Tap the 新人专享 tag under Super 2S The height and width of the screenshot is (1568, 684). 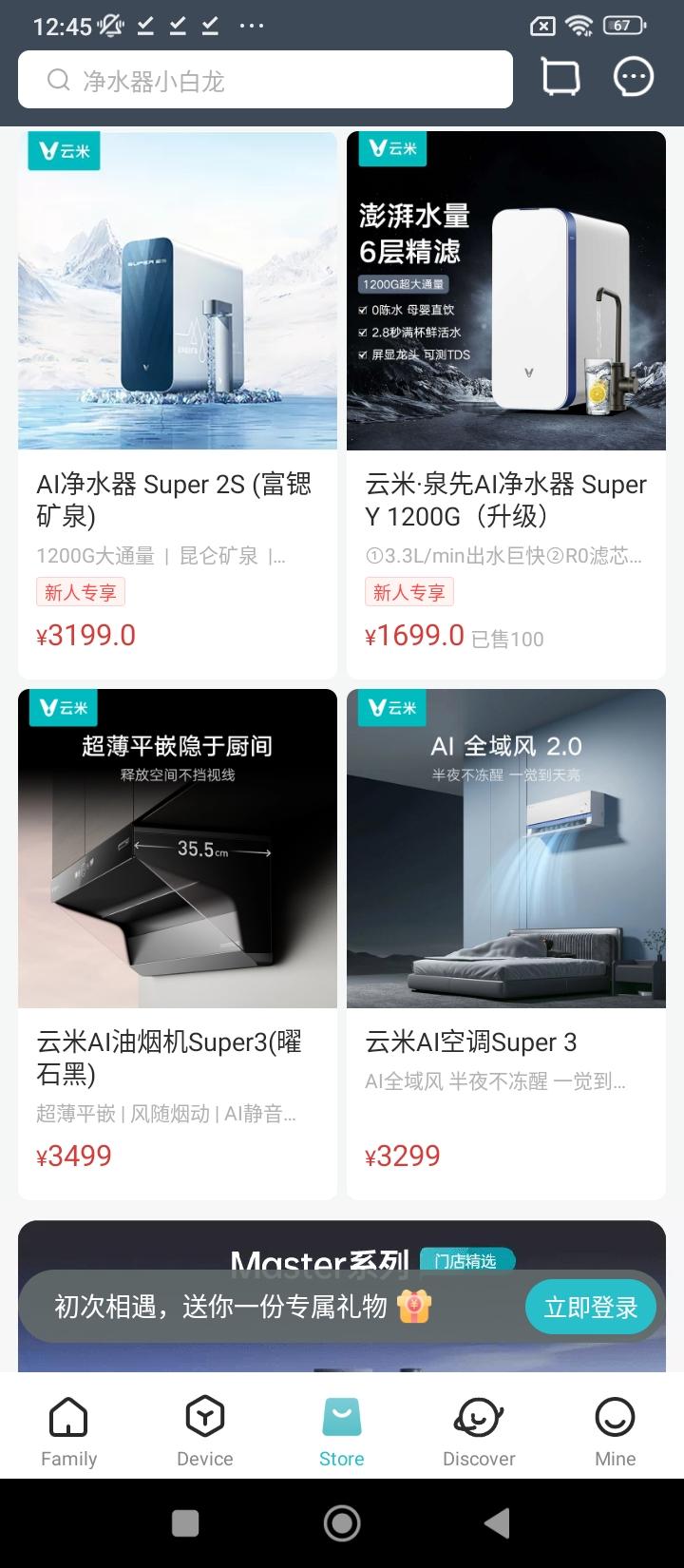click(x=80, y=591)
